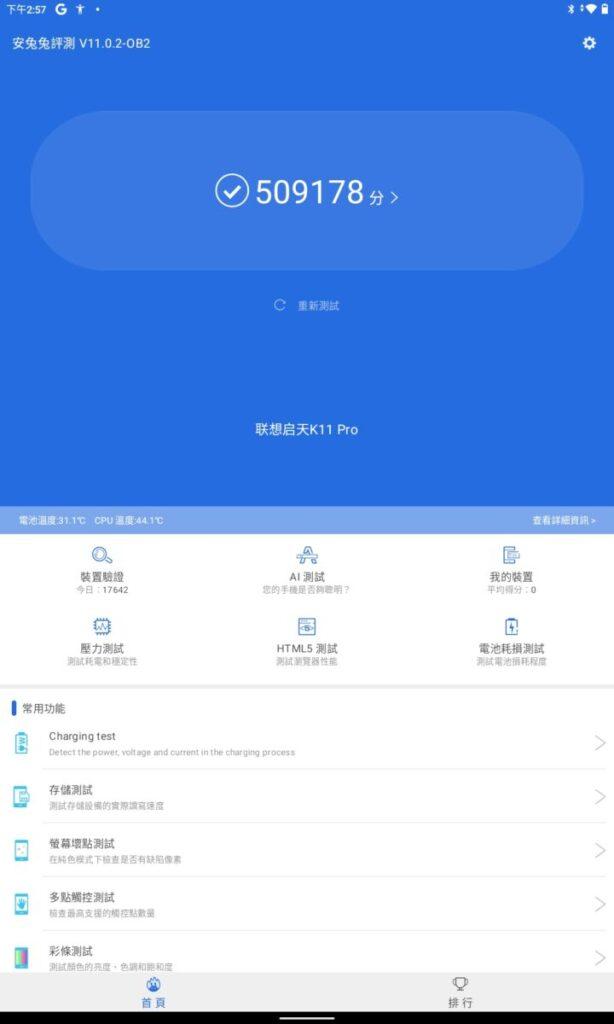Open 彩條測試 row
Viewport: 614px width, 1024px height.
307,956
